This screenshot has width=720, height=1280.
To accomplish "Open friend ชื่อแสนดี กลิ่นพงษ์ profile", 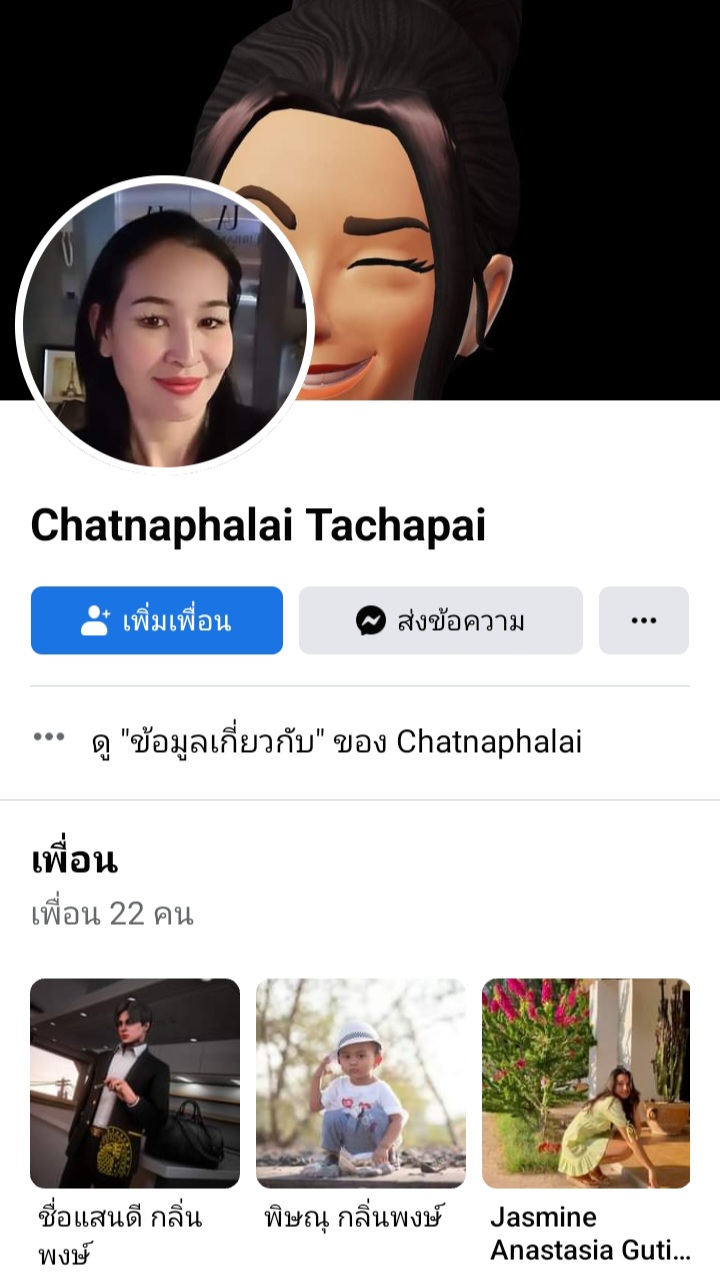I will 135,1083.
